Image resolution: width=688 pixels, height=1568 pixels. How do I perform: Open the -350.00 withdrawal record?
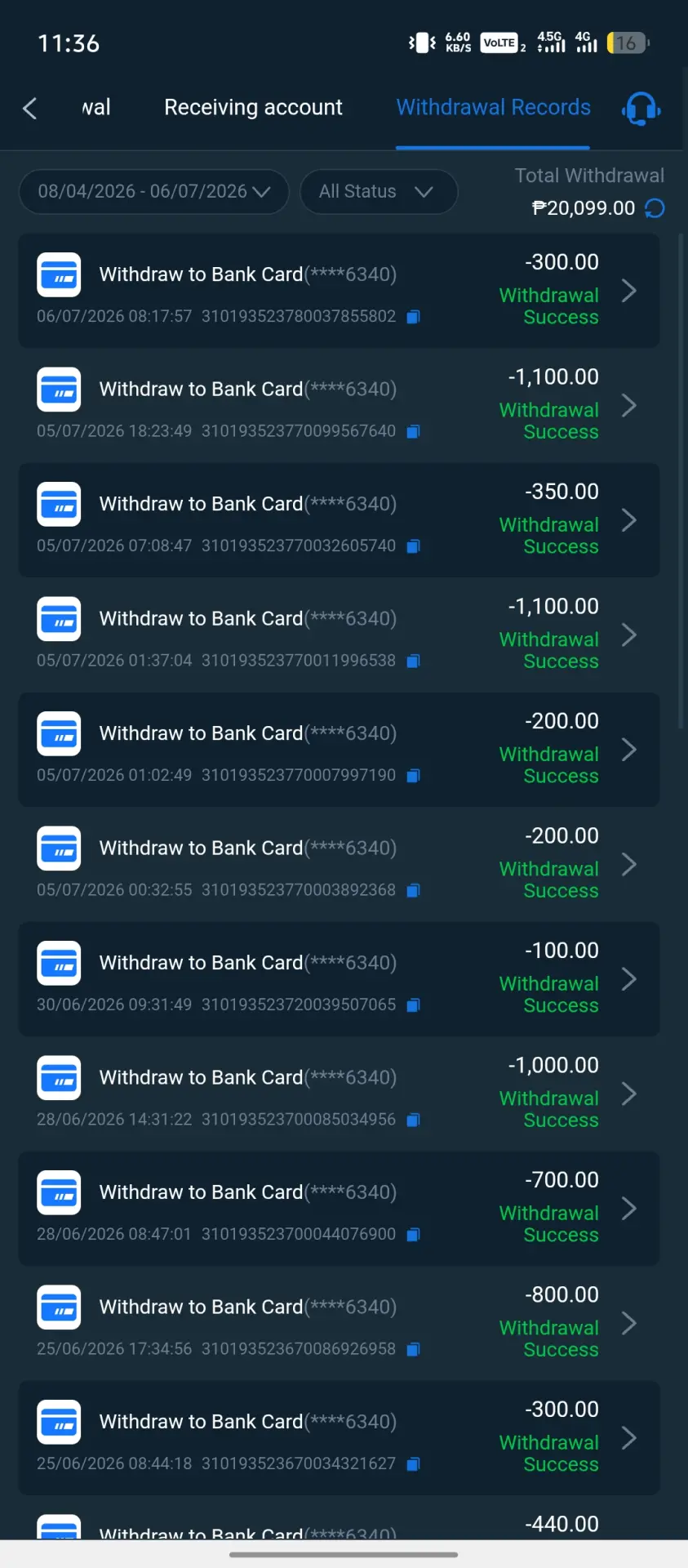339,520
